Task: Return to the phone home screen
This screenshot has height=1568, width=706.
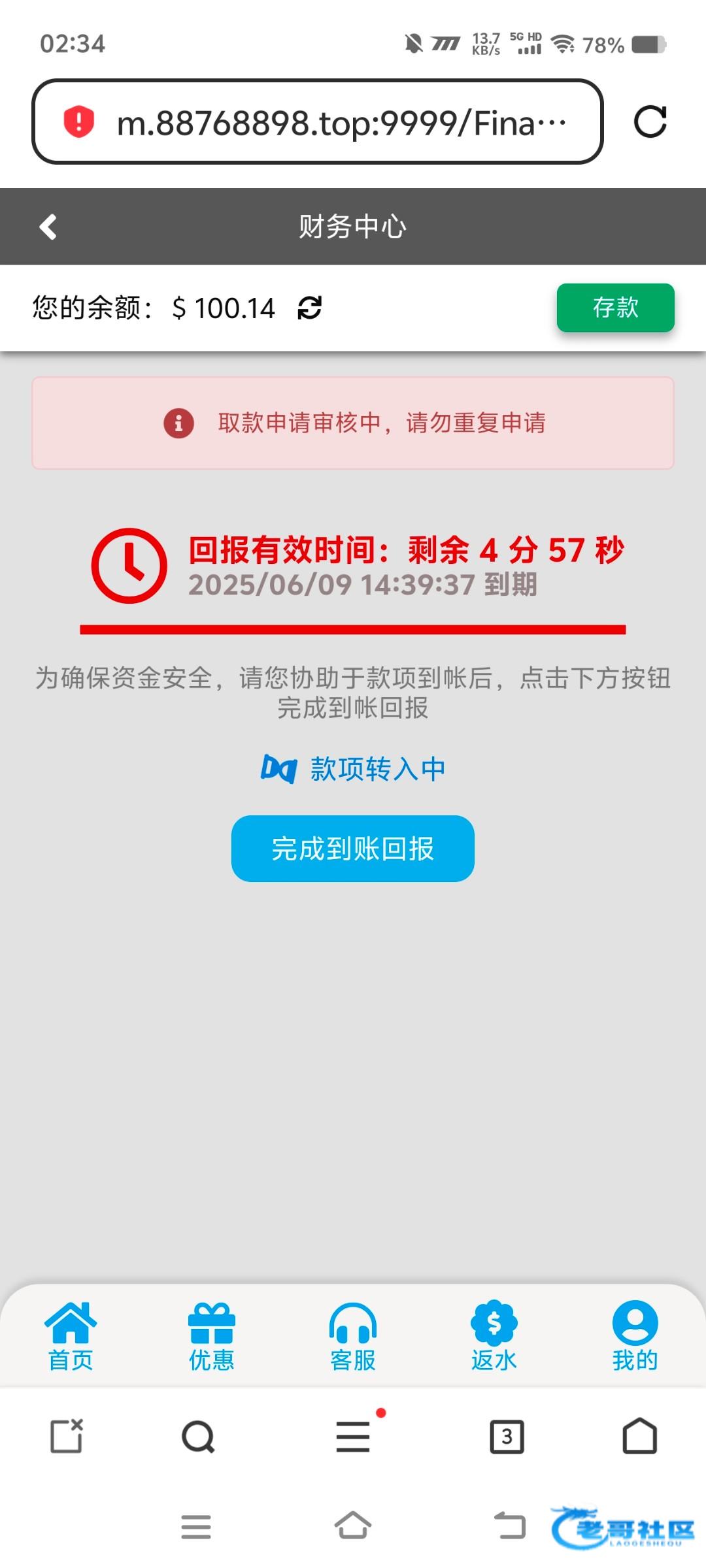Action: [353, 1526]
